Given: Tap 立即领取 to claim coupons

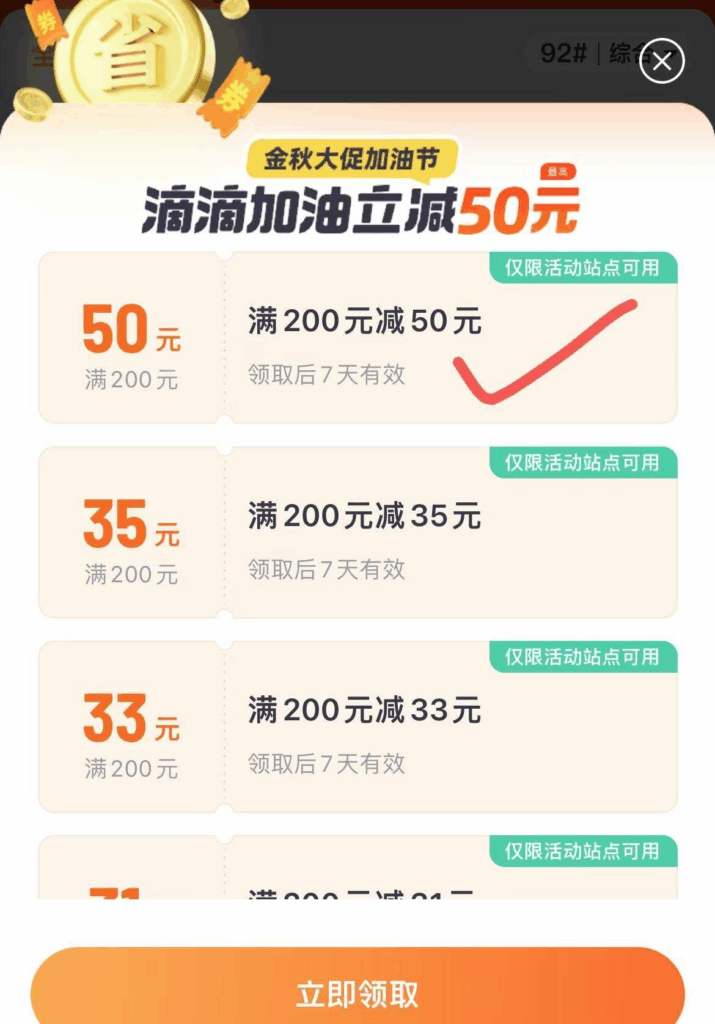Looking at the screenshot, I should [x=357, y=992].
